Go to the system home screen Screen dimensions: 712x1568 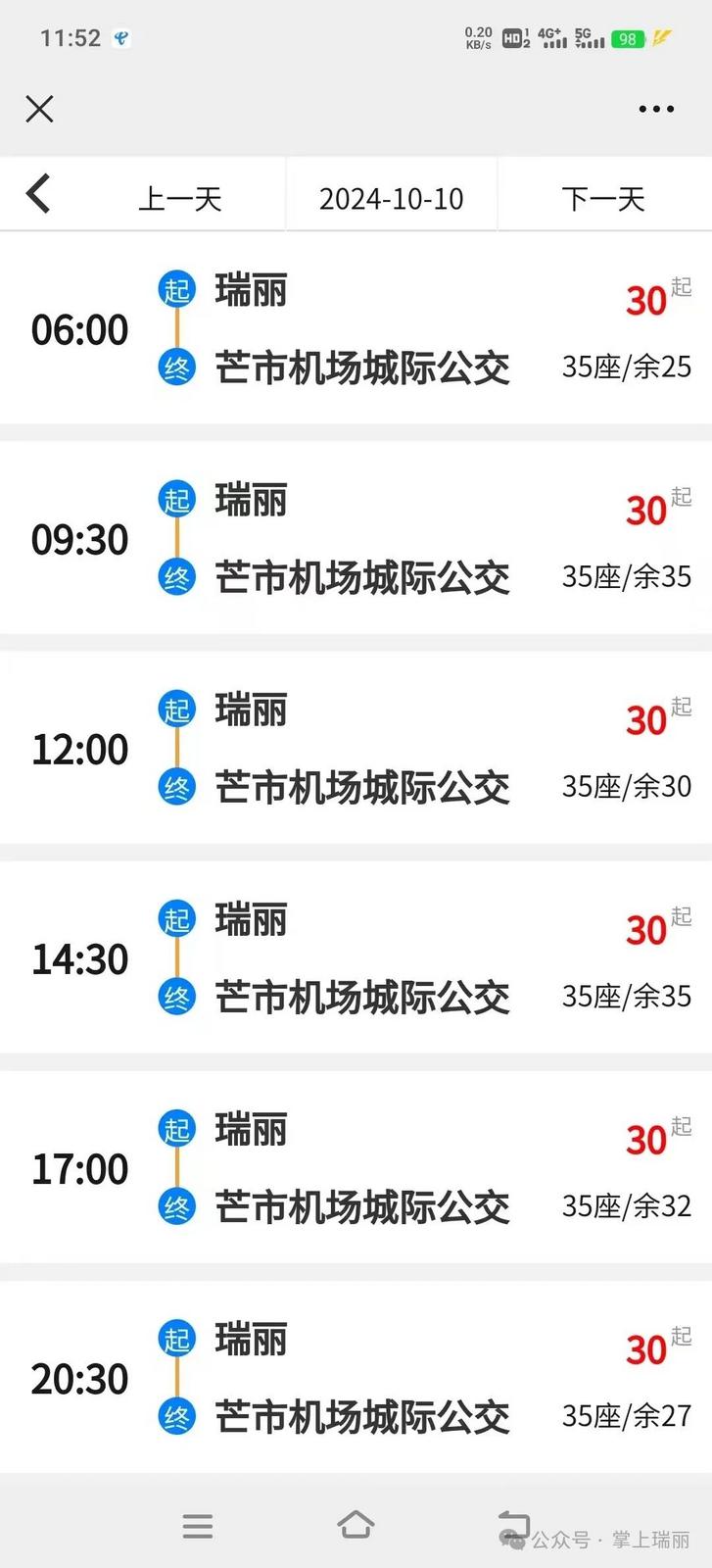coord(356,1525)
